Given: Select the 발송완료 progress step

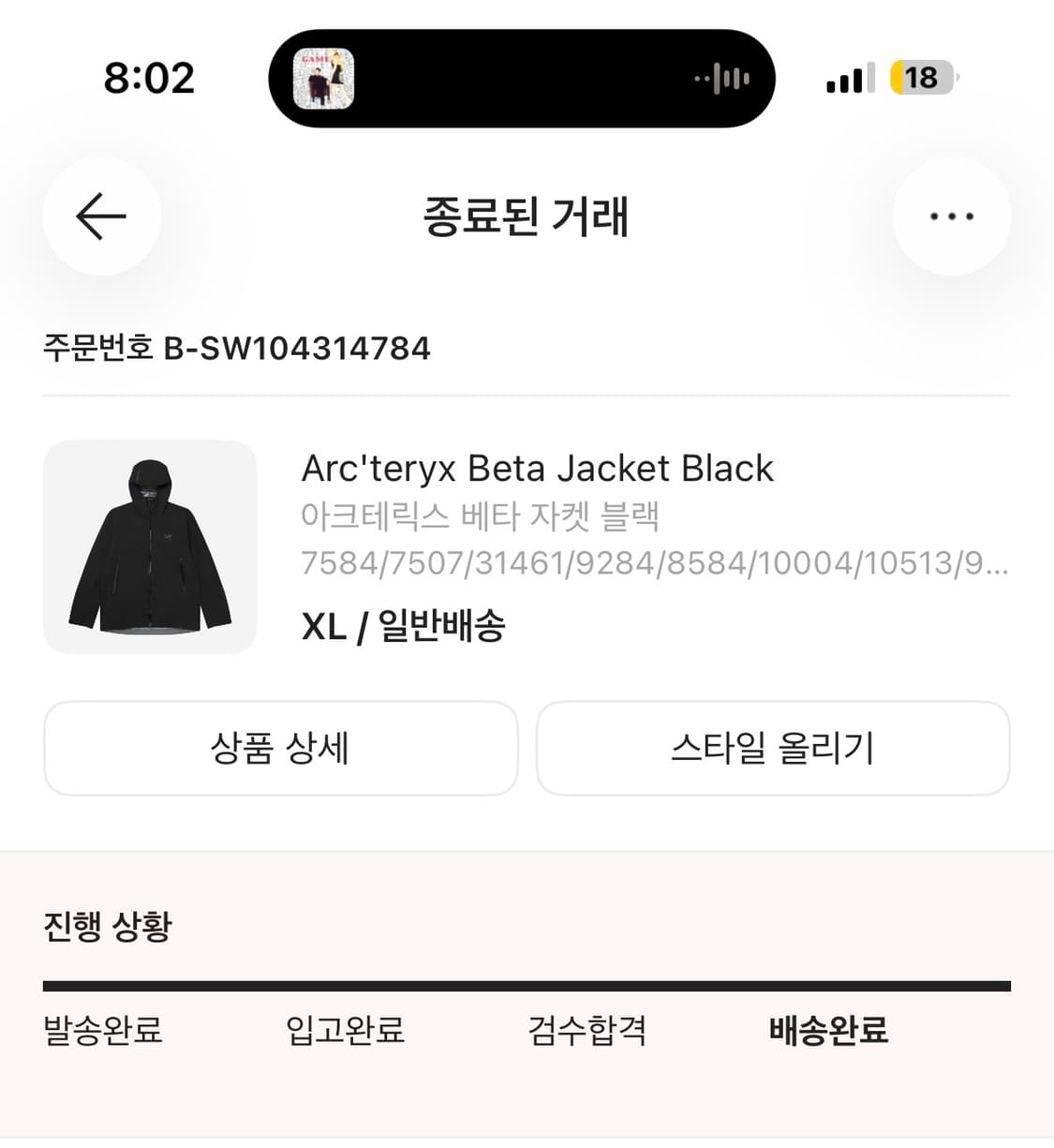Looking at the screenshot, I should click(103, 1031).
